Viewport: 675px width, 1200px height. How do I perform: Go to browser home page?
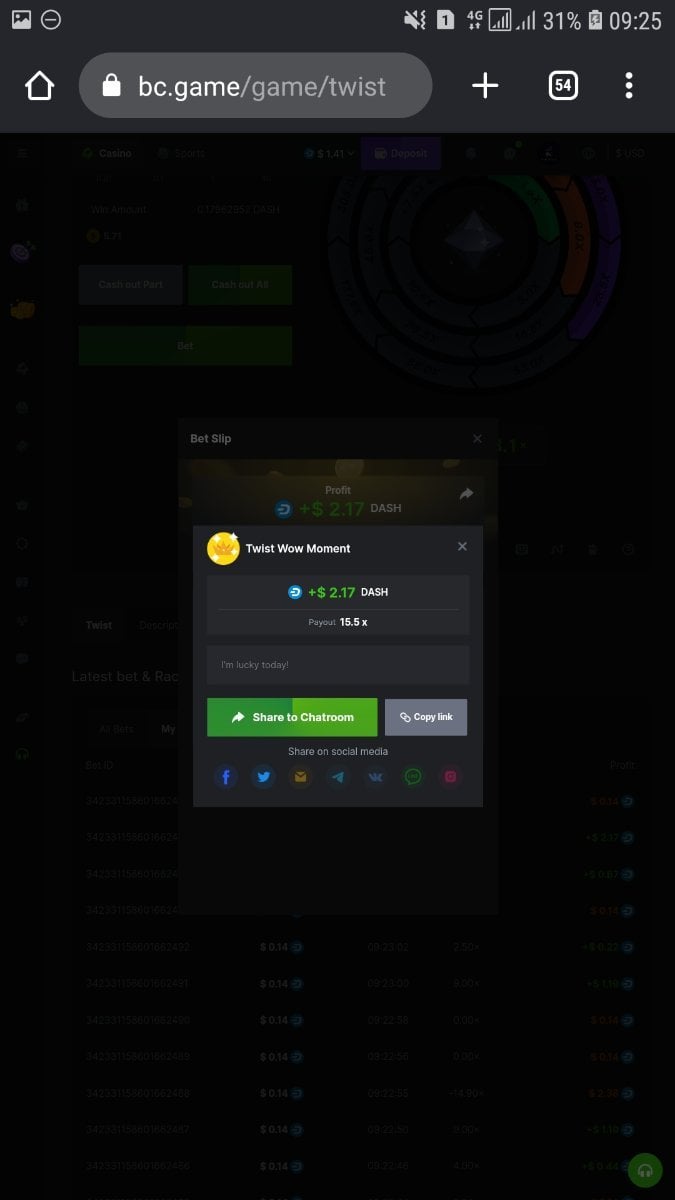[x=39, y=86]
